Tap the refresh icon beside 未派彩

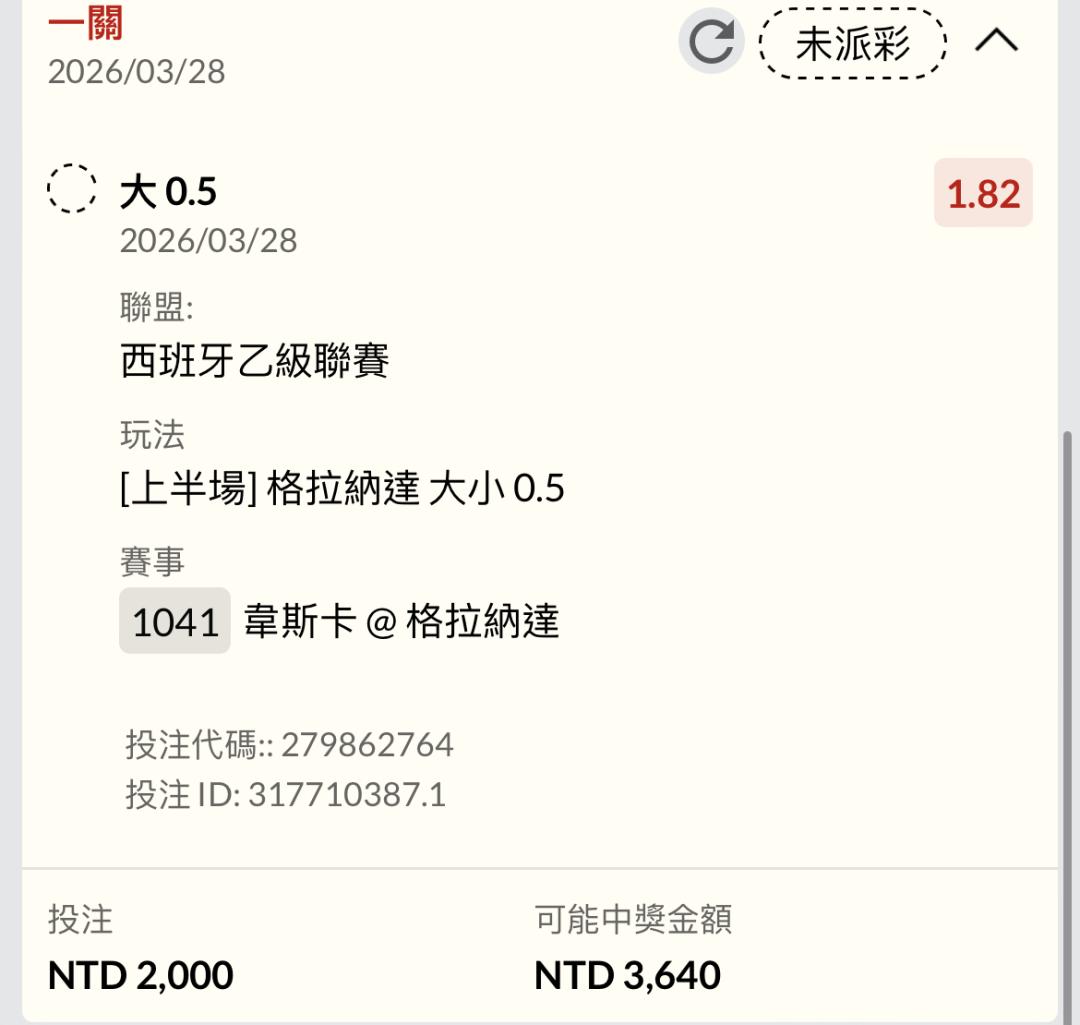pos(711,41)
